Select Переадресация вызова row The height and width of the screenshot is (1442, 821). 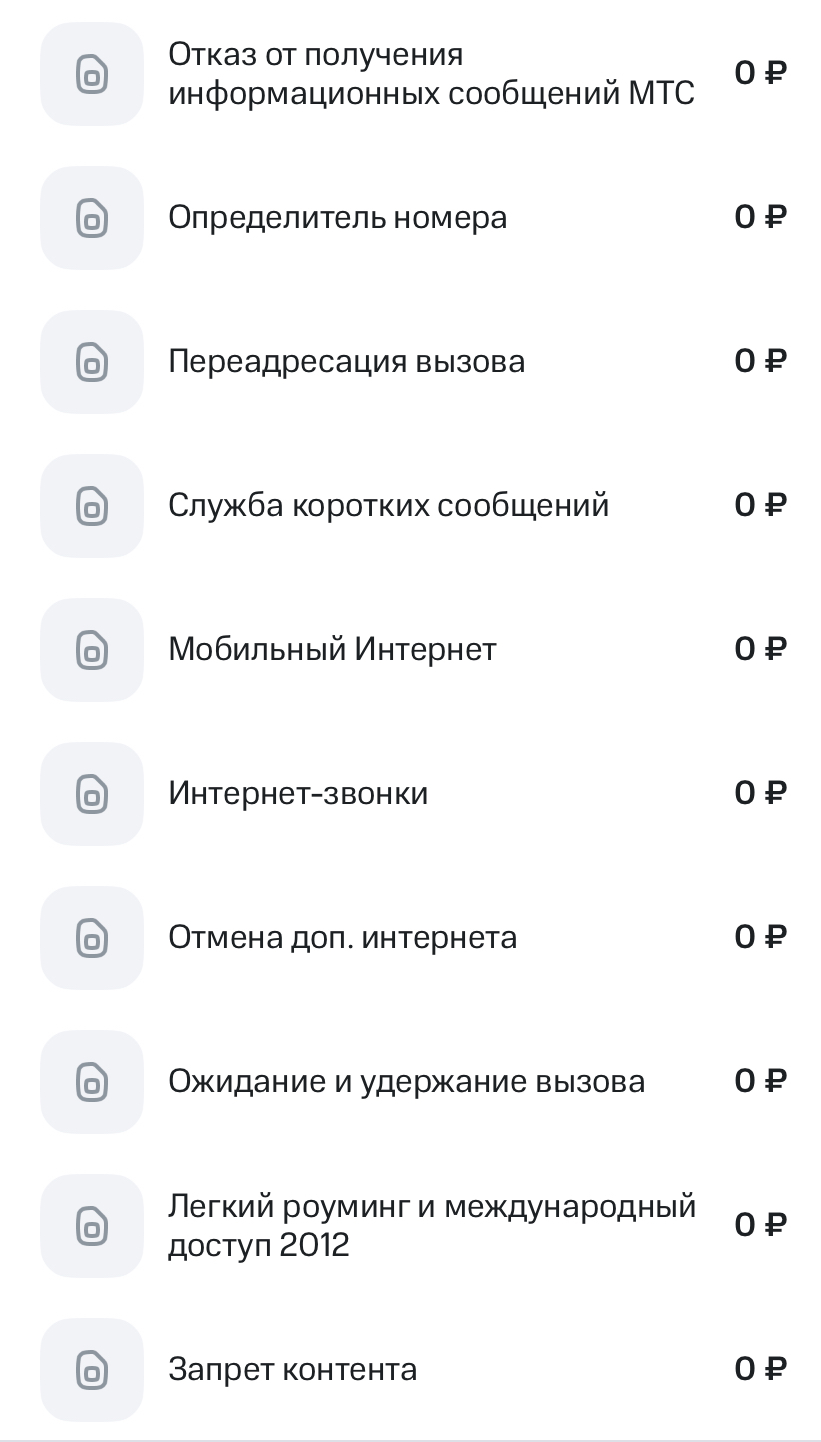tap(410, 362)
